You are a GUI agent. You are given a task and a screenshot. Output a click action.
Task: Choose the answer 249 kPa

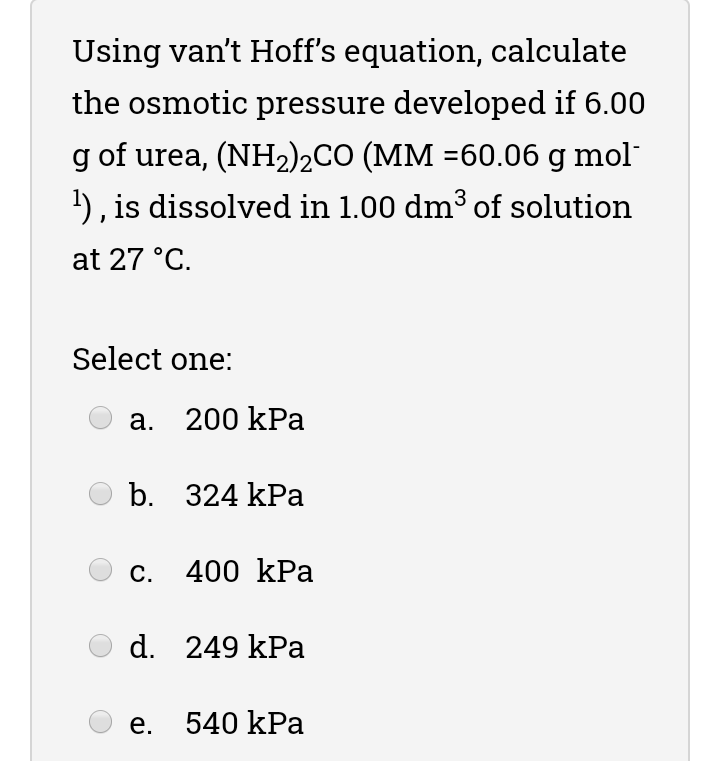(x=245, y=648)
